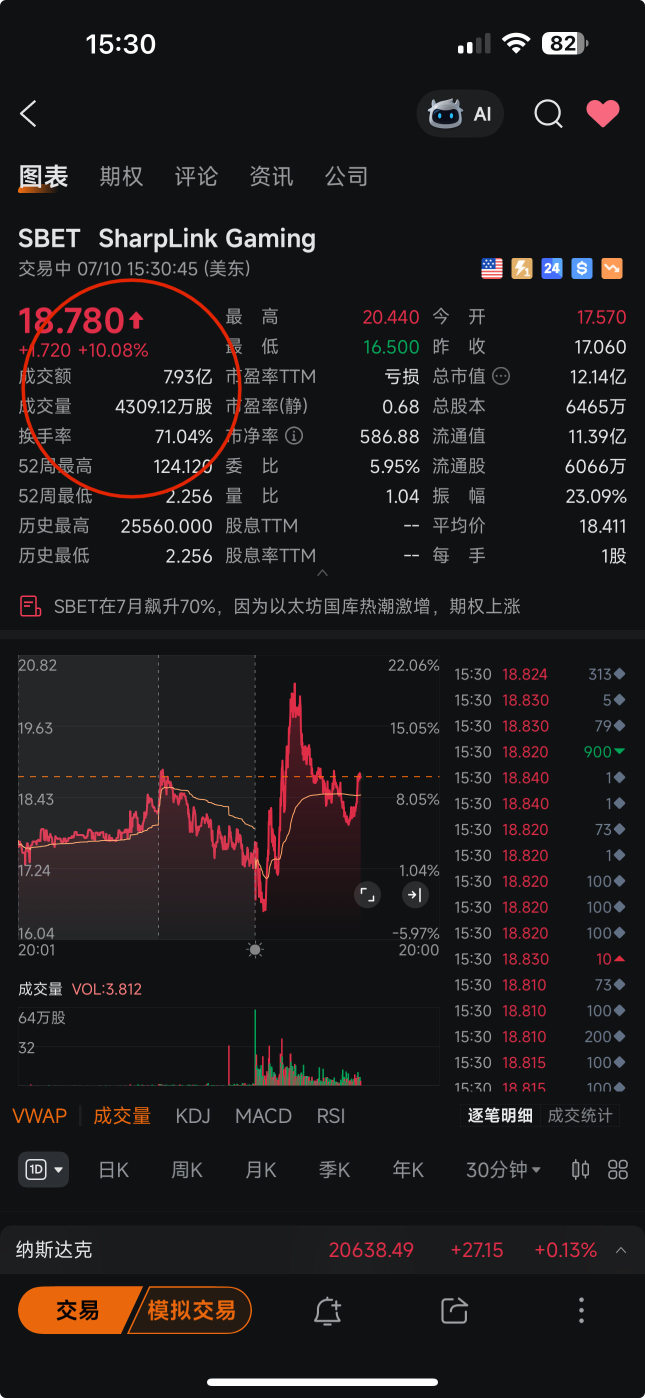Go back using the top-left arrow
Image resolution: width=645 pixels, height=1398 pixels.
click(x=28, y=114)
